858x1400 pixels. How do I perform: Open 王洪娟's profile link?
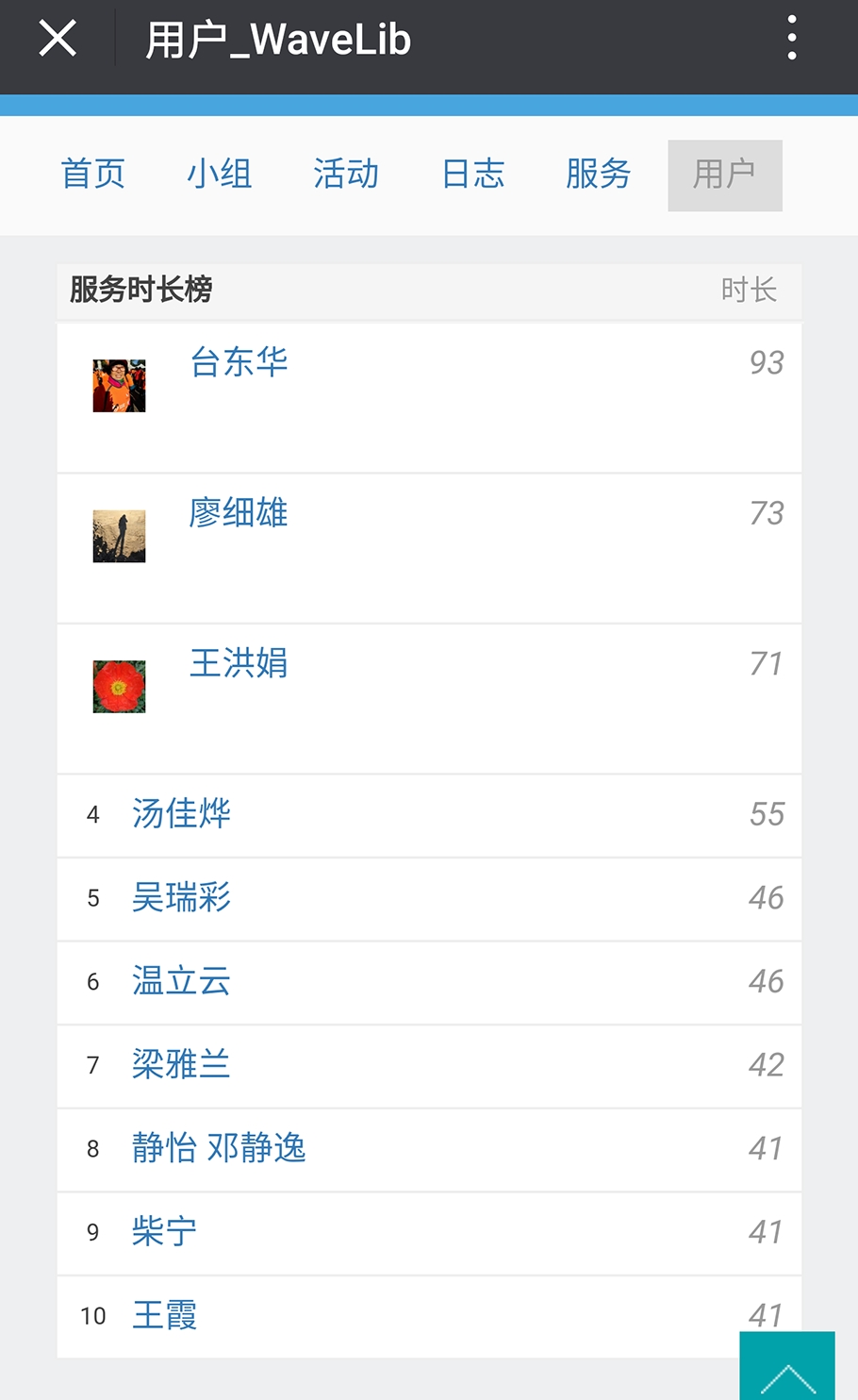(239, 663)
